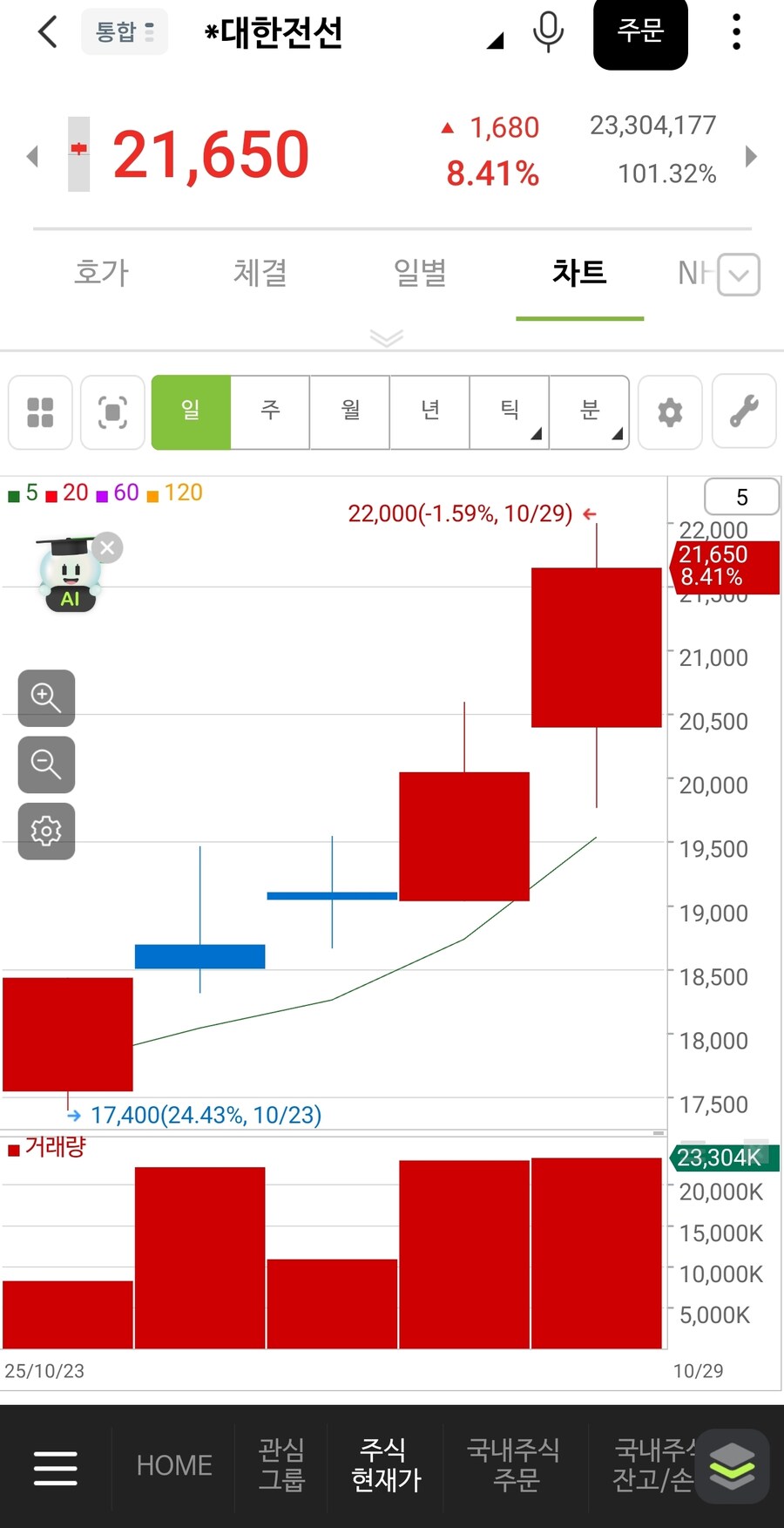This screenshot has height=1528, width=784.
Task: Select the 년 yearly chart period
Action: pyautogui.click(x=430, y=411)
